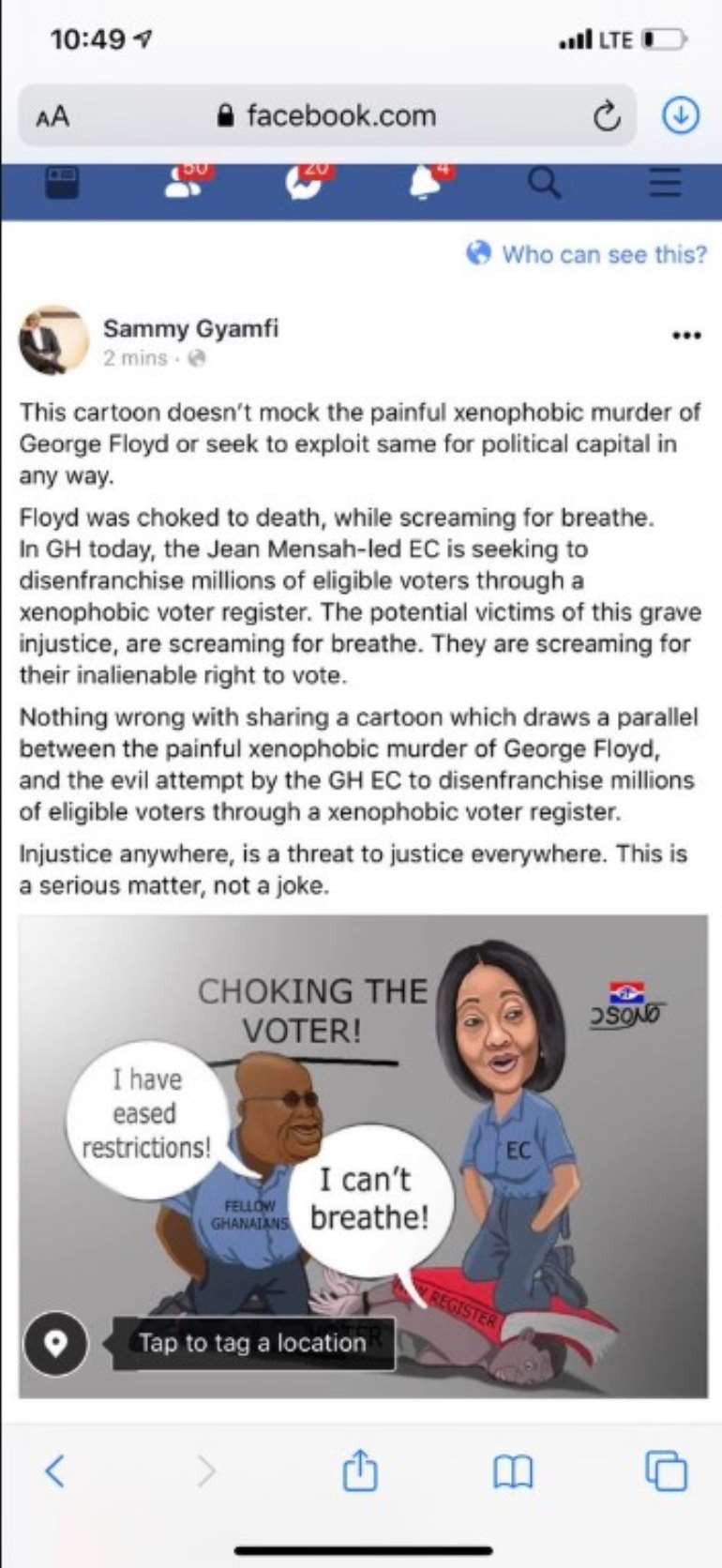
Task: Open Messenger from the header
Action: pyautogui.click(x=307, y=180)
